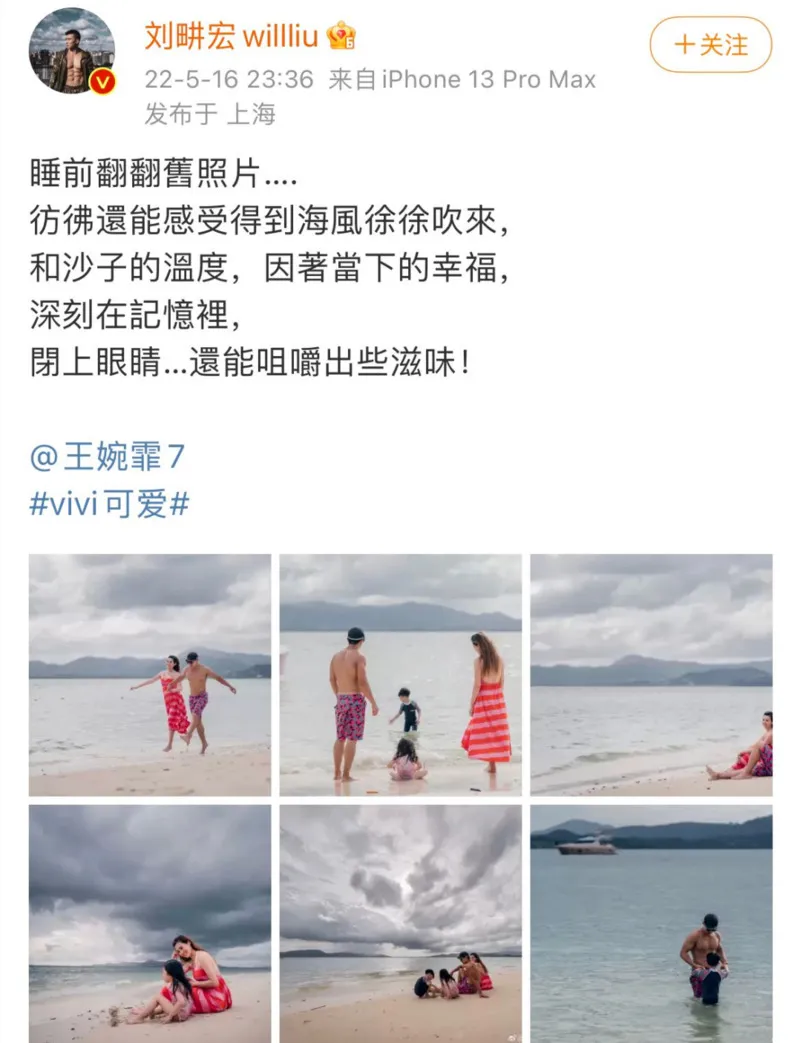Open the username 刘畊宏 willliu

coord(231,37)
